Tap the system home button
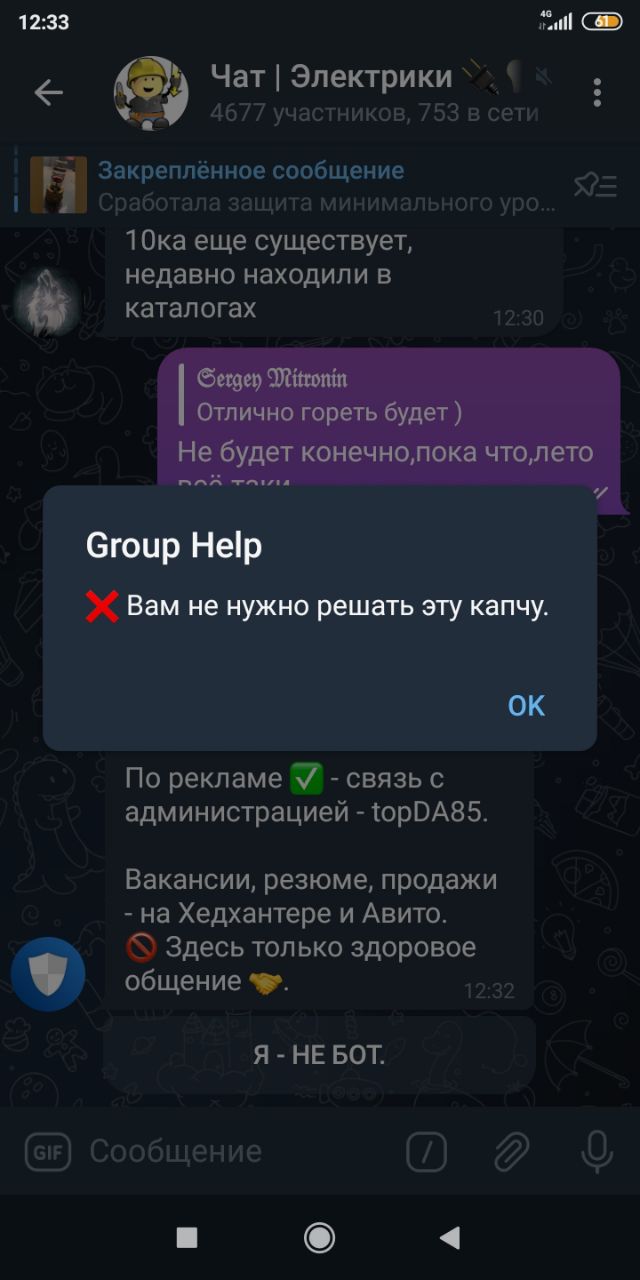Viewport: 640px width, 1280px height. pos(320,1238)
